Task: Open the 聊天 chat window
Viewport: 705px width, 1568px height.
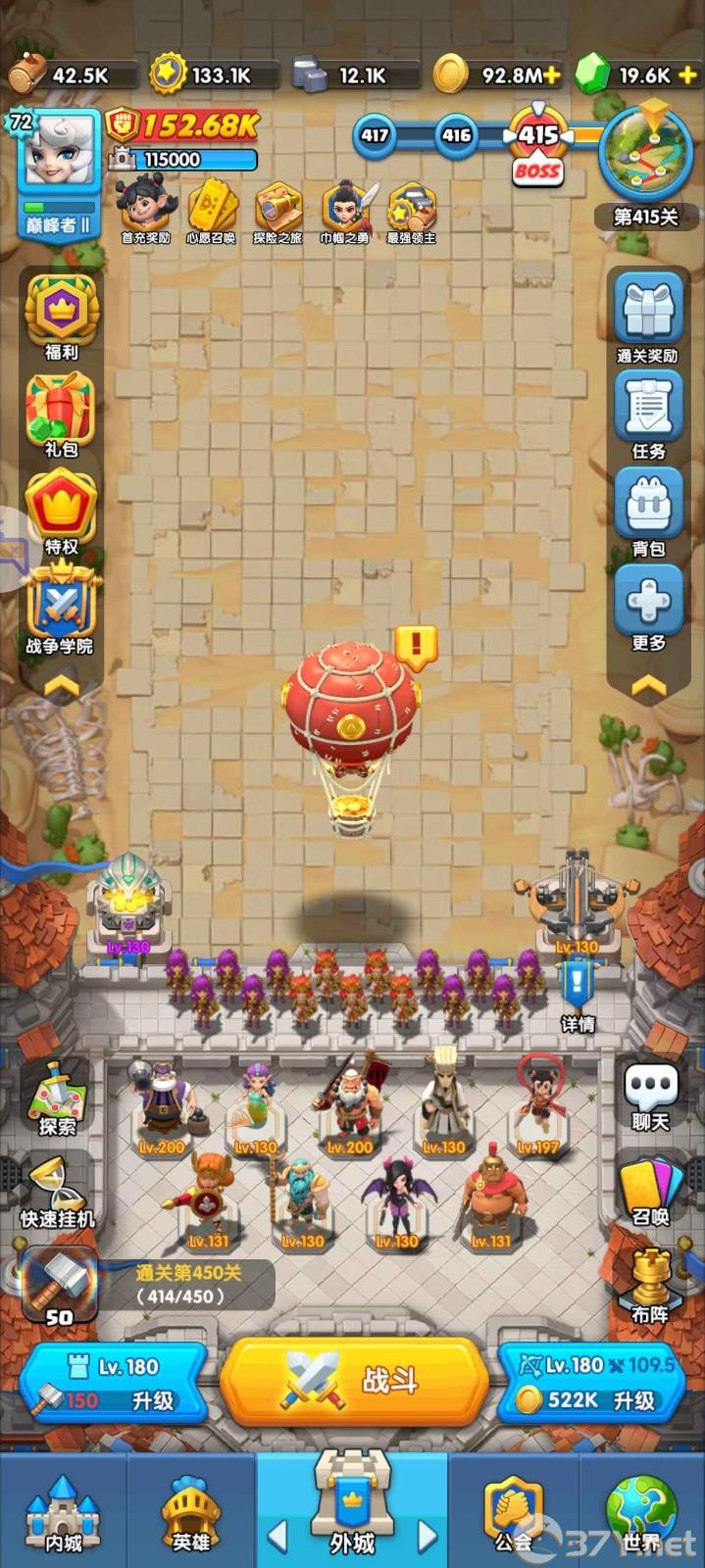Action: [649, 1096]
